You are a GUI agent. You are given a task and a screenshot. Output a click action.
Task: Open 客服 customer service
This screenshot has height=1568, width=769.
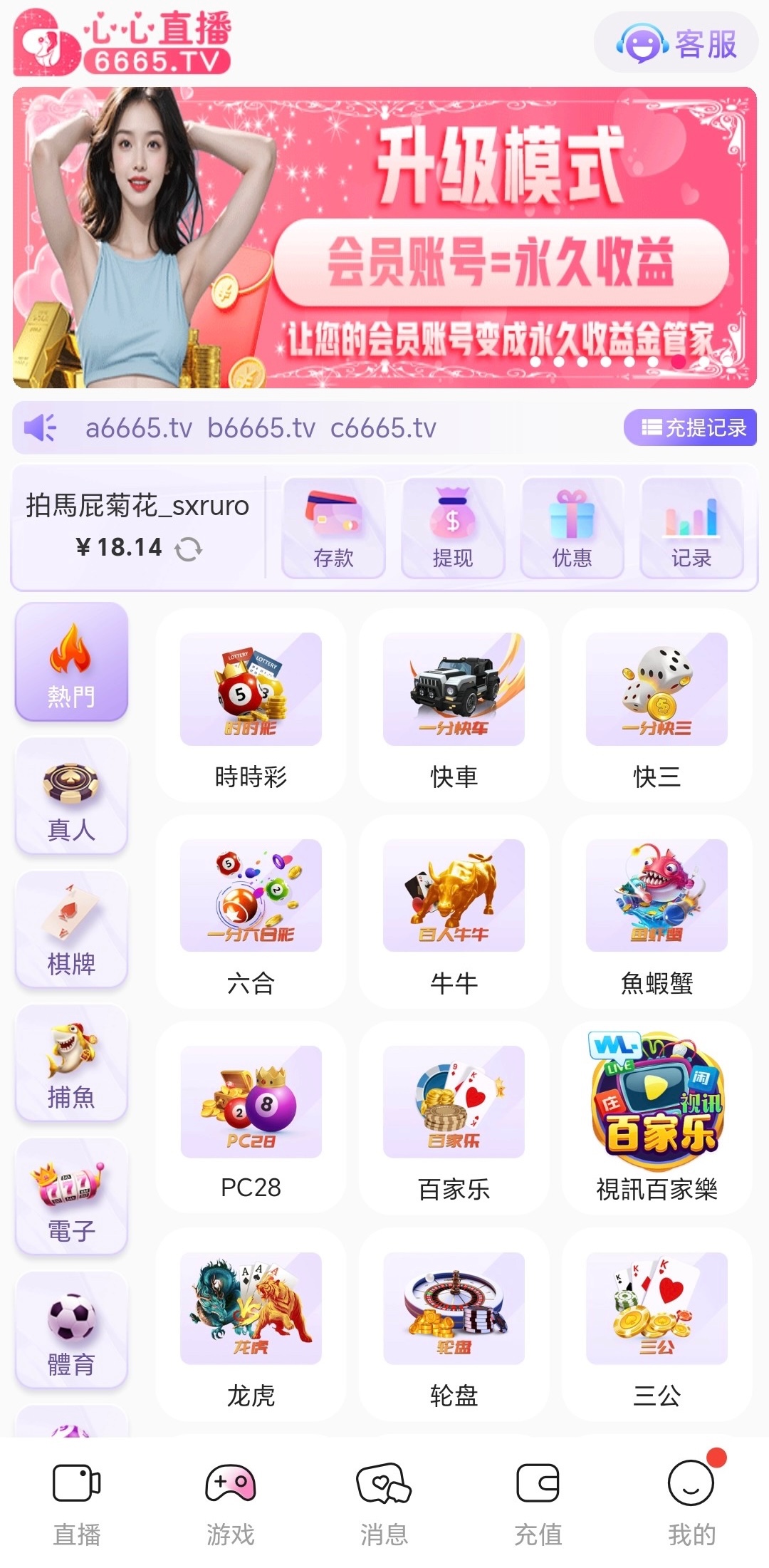coord(676,44)
